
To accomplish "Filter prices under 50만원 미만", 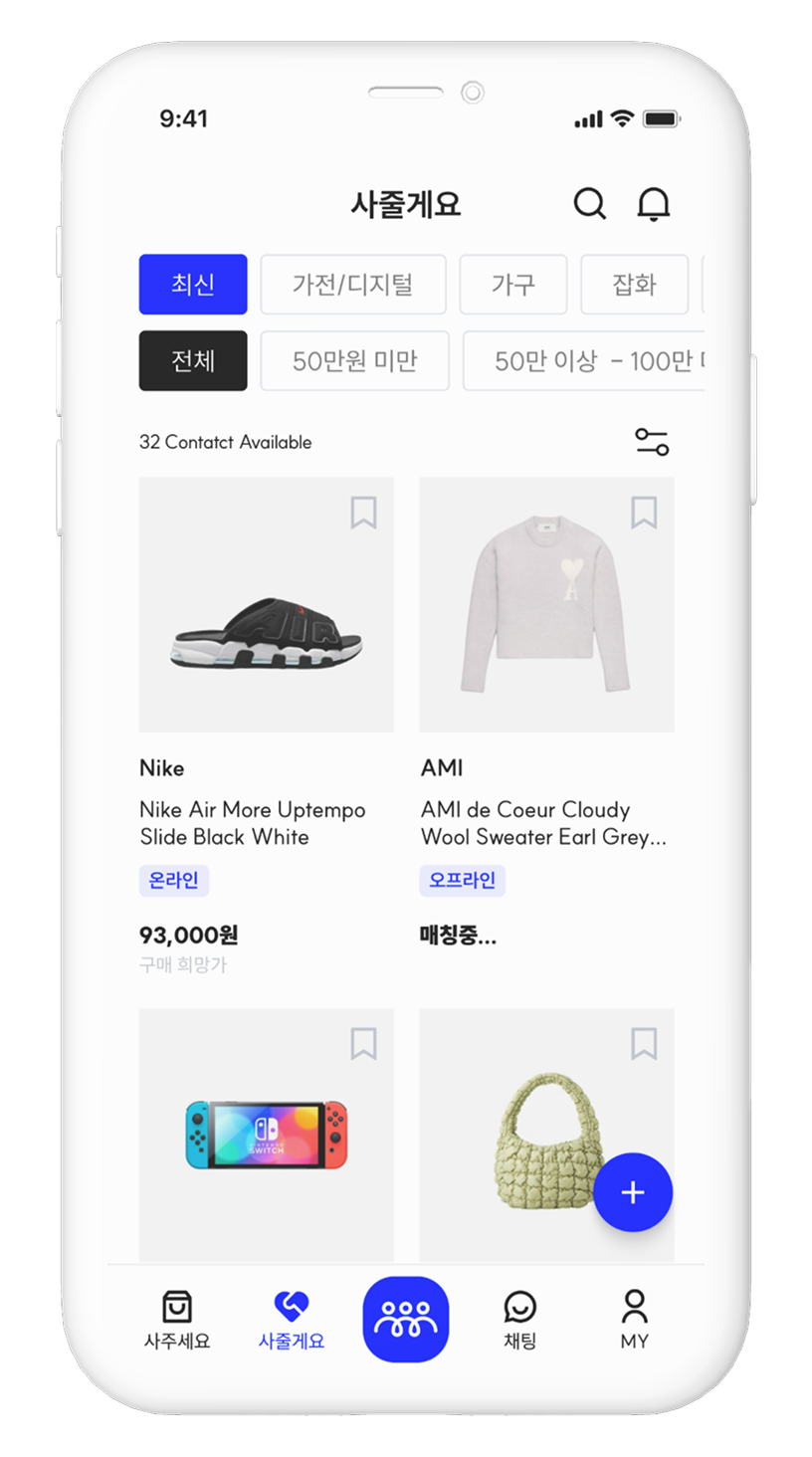I will coord(354,360).
